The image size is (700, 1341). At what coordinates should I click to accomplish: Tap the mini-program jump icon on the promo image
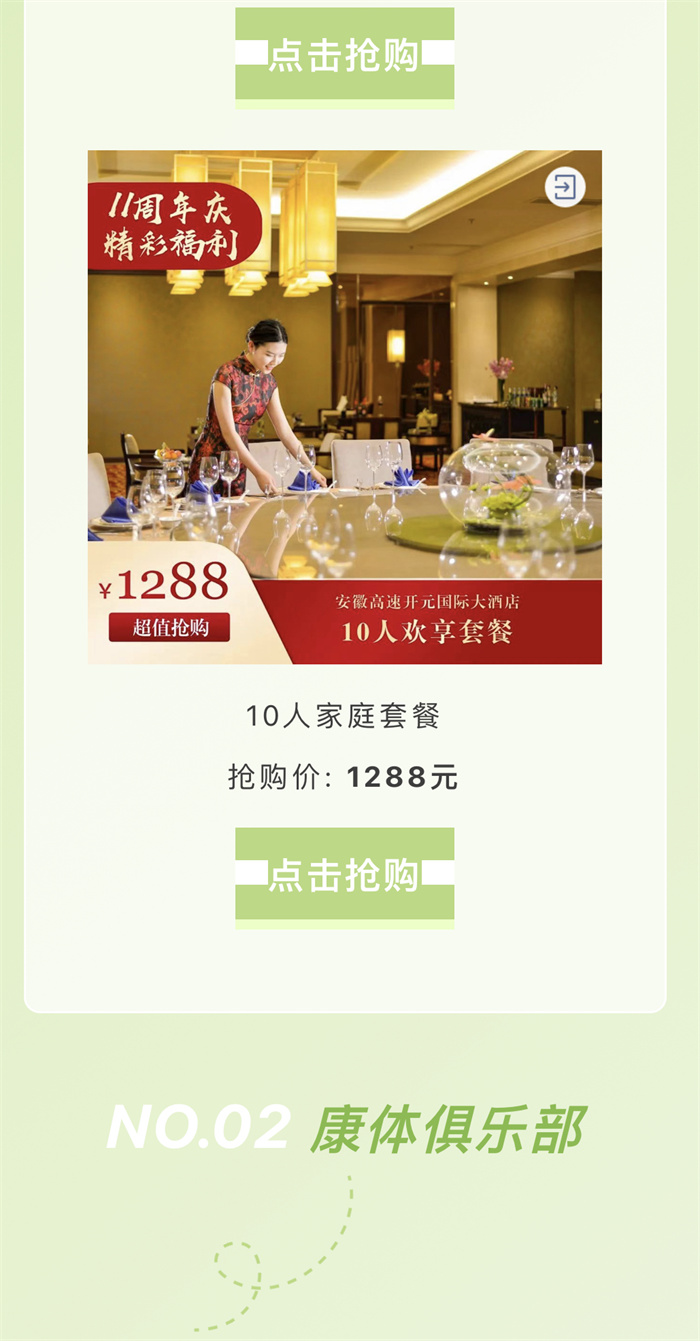[x=565, y=187]
